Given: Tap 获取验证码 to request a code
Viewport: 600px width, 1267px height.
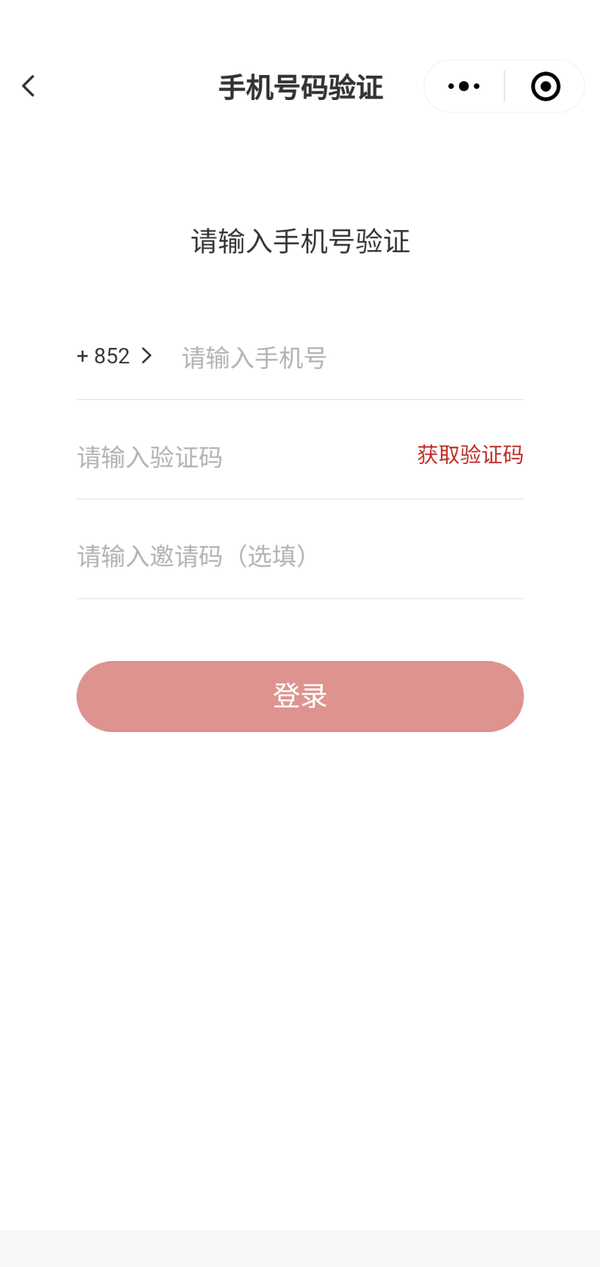Looking at the screenshot, I should coord(470,455).
